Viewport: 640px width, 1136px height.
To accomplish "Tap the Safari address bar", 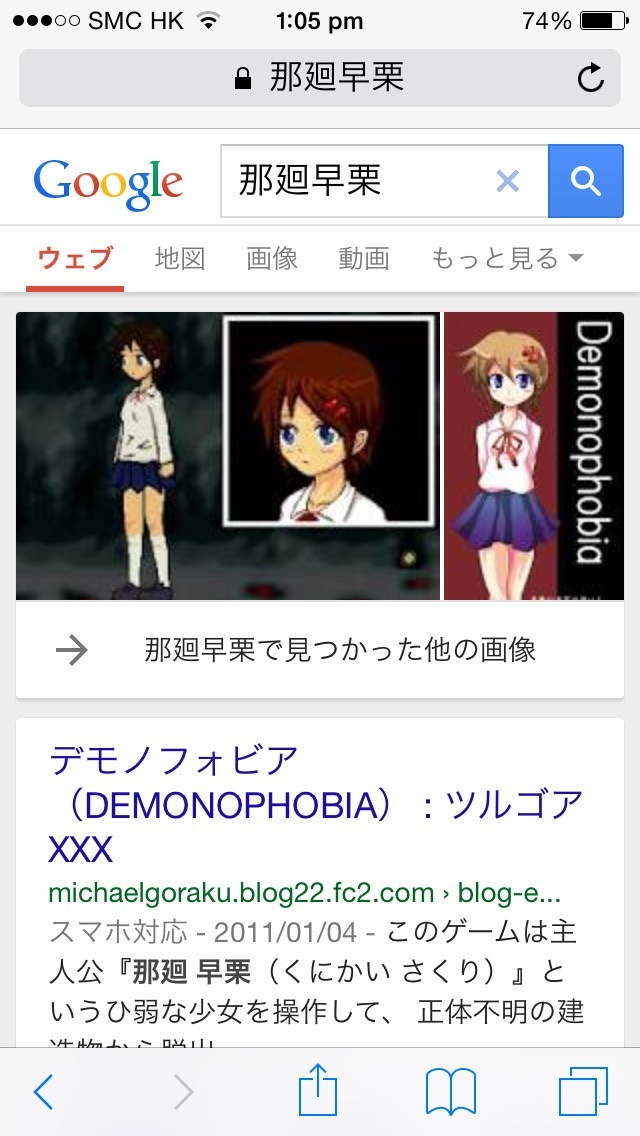I will 320,78.
